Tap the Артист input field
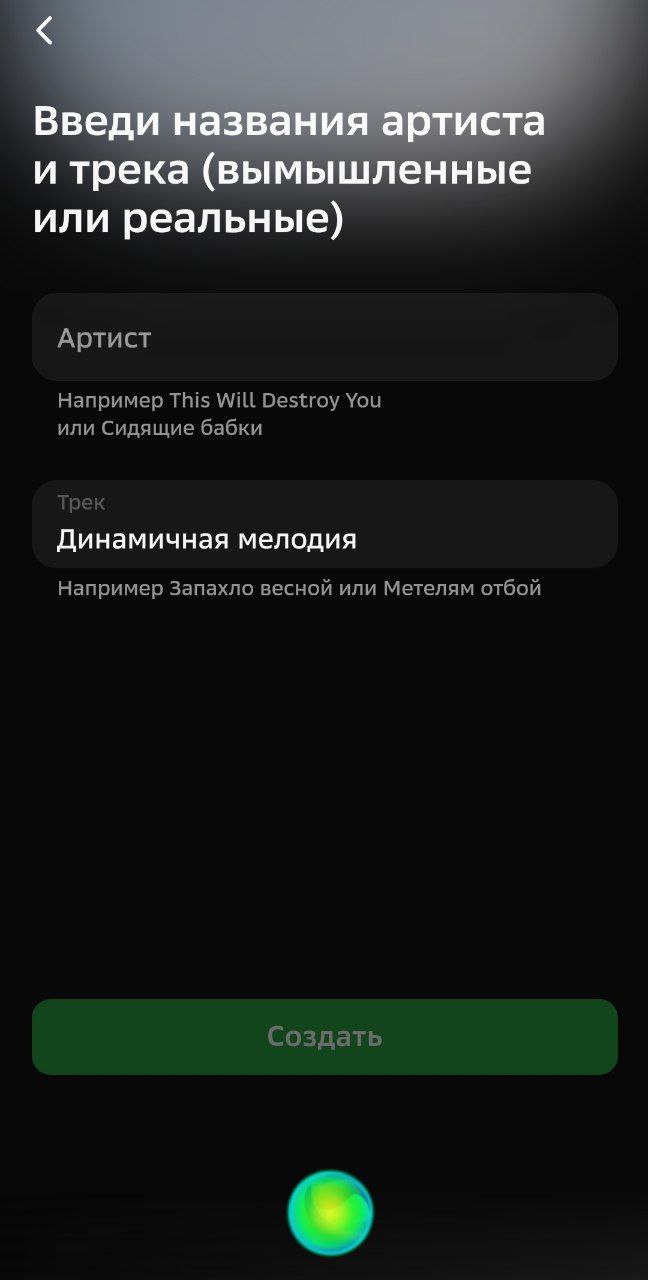The height and width of the screenshot is (1280, 648). click(x=324, y=337)
